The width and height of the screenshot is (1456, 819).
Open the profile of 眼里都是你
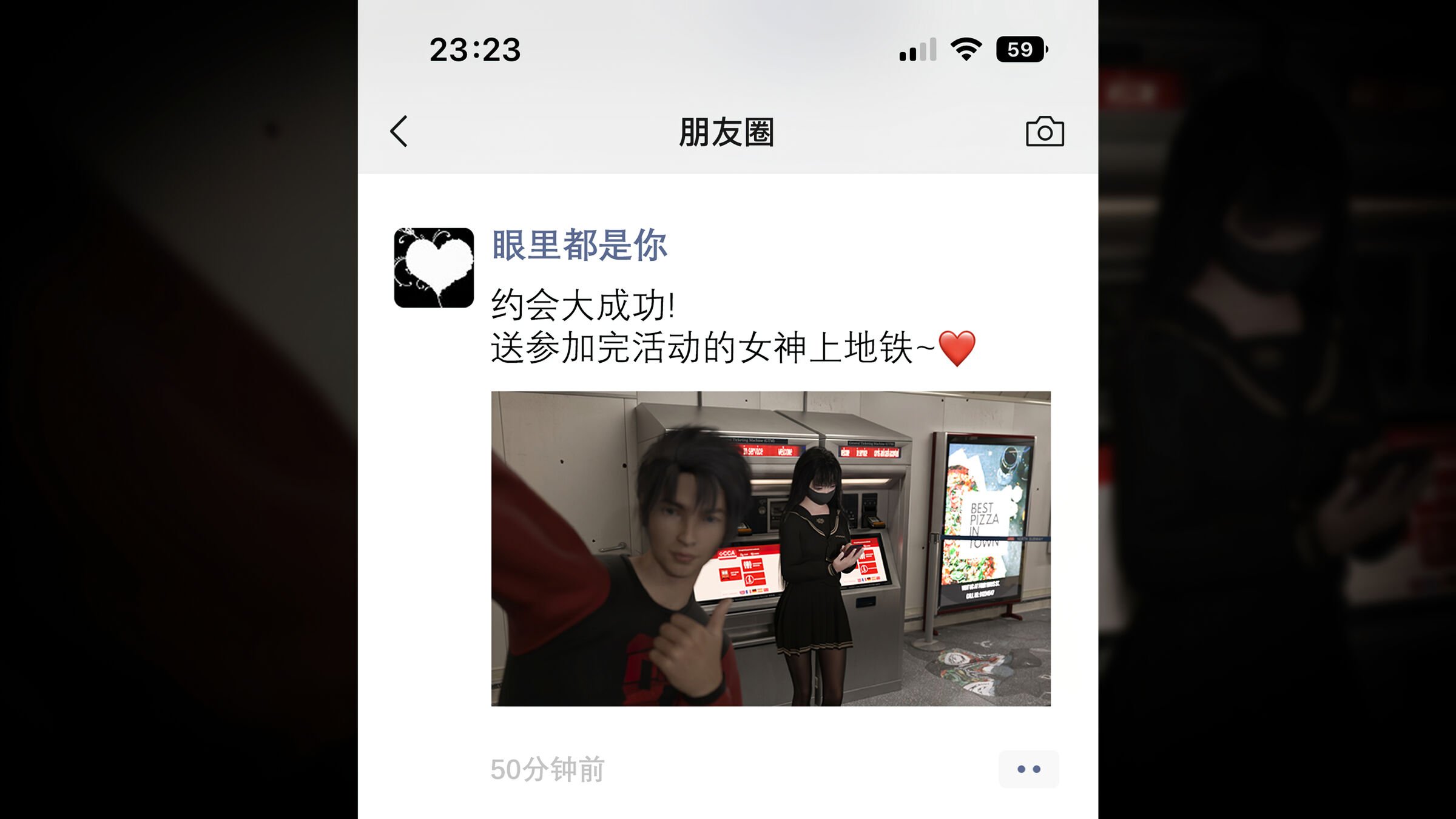pos(579,245)
